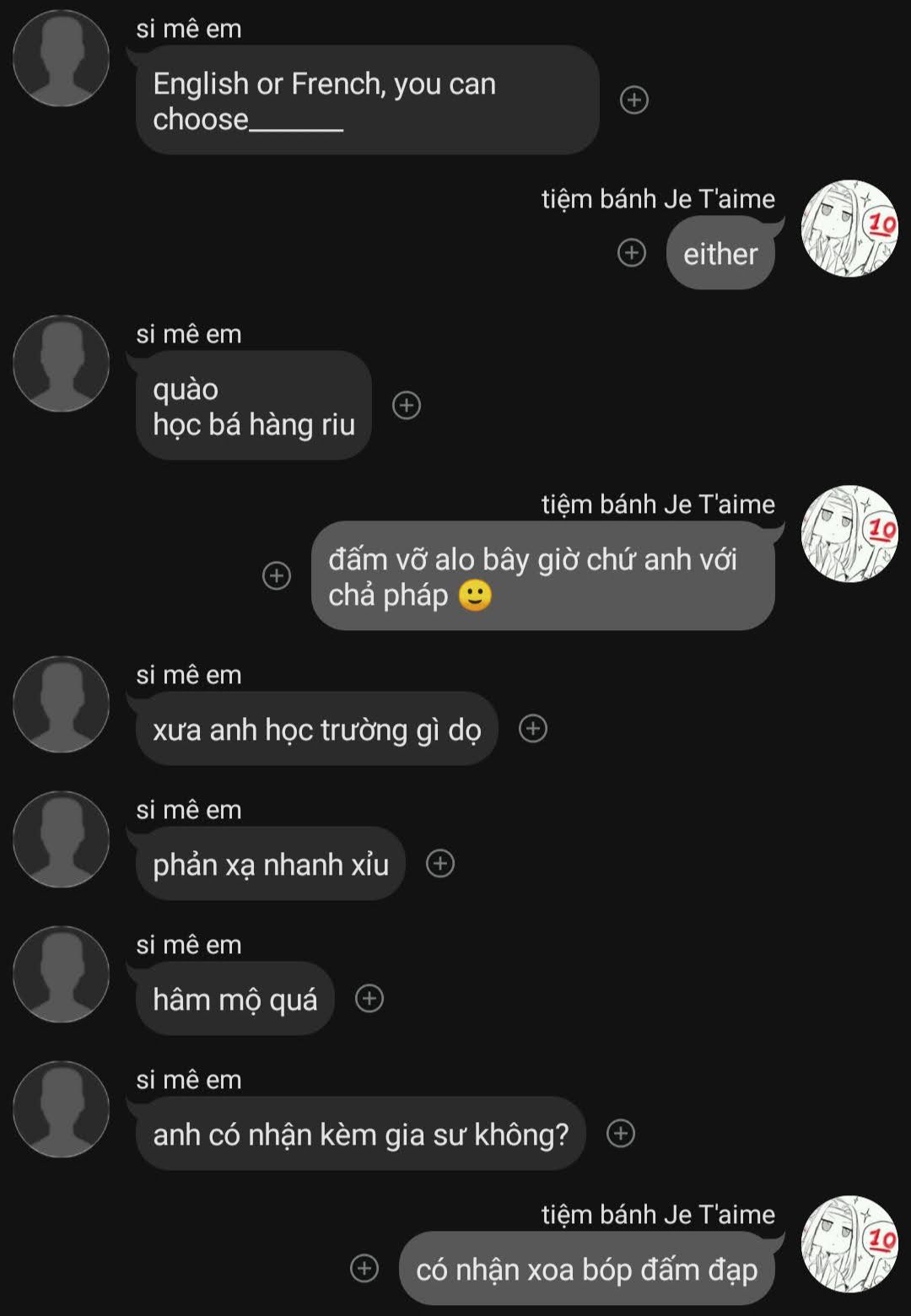Add reaction to 'quào học bá hàng riu'
This screenshot has height=1316, width=911.
point(407,405)
